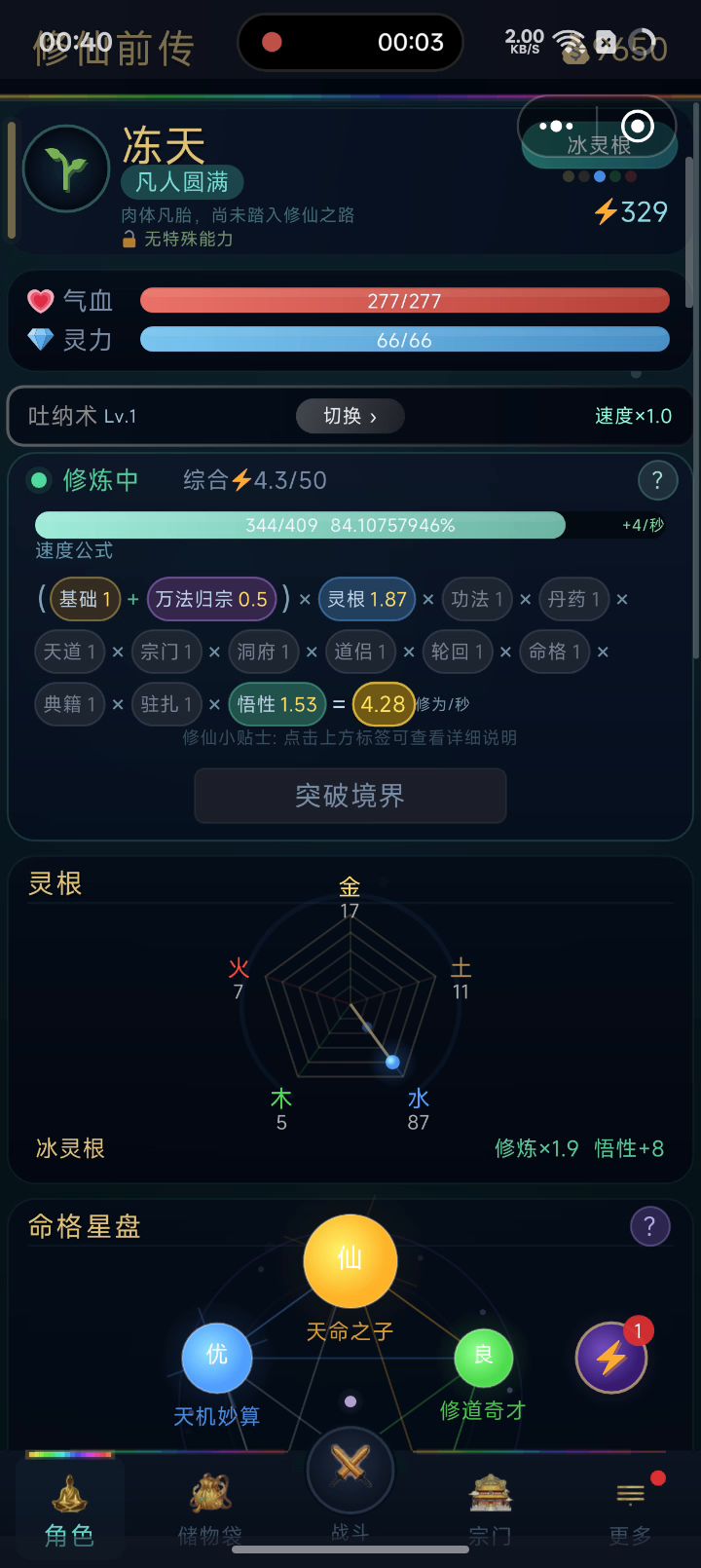This screenshot has width=701, height=1568.
Task: Check the 功法 multiplier tag
Action: (476, 599)
